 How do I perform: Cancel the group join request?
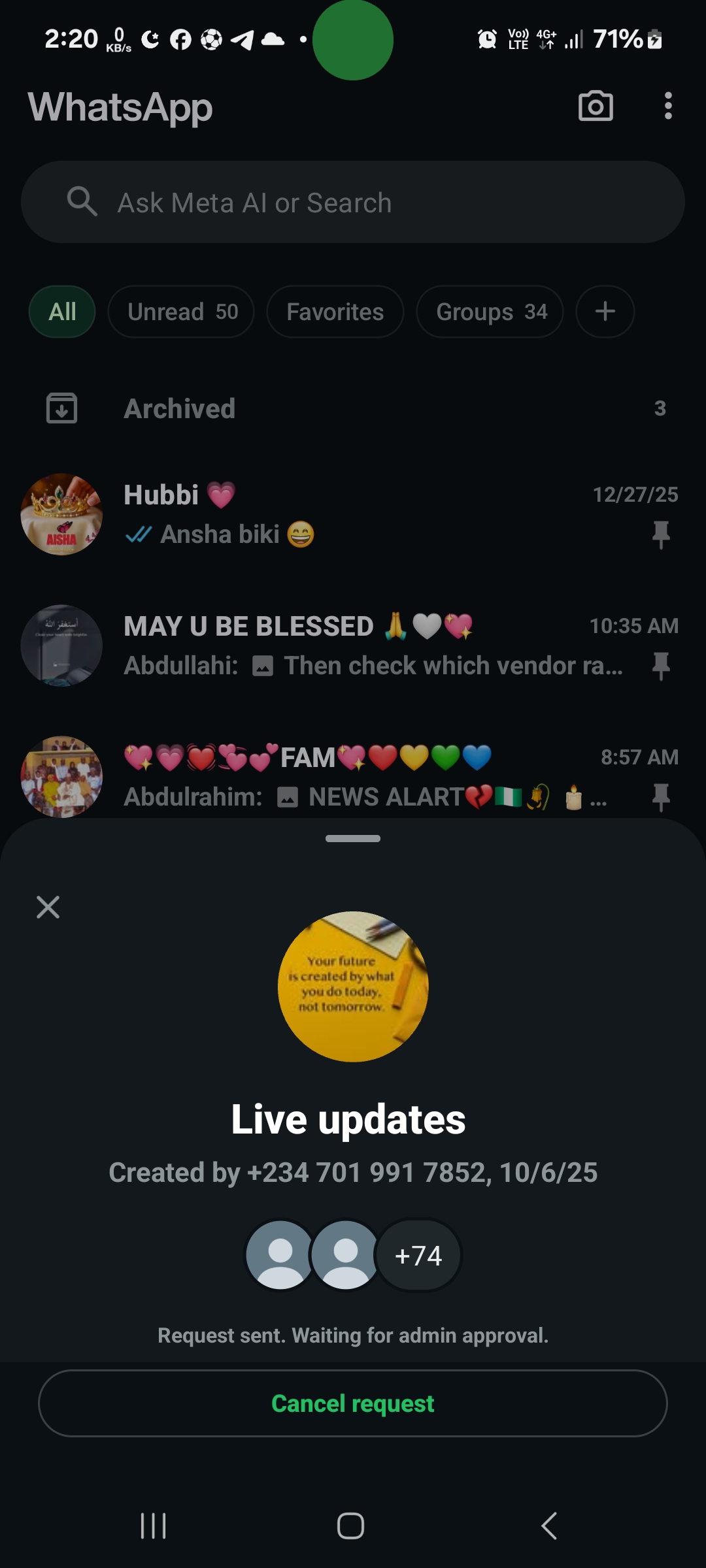point(353,1403)
